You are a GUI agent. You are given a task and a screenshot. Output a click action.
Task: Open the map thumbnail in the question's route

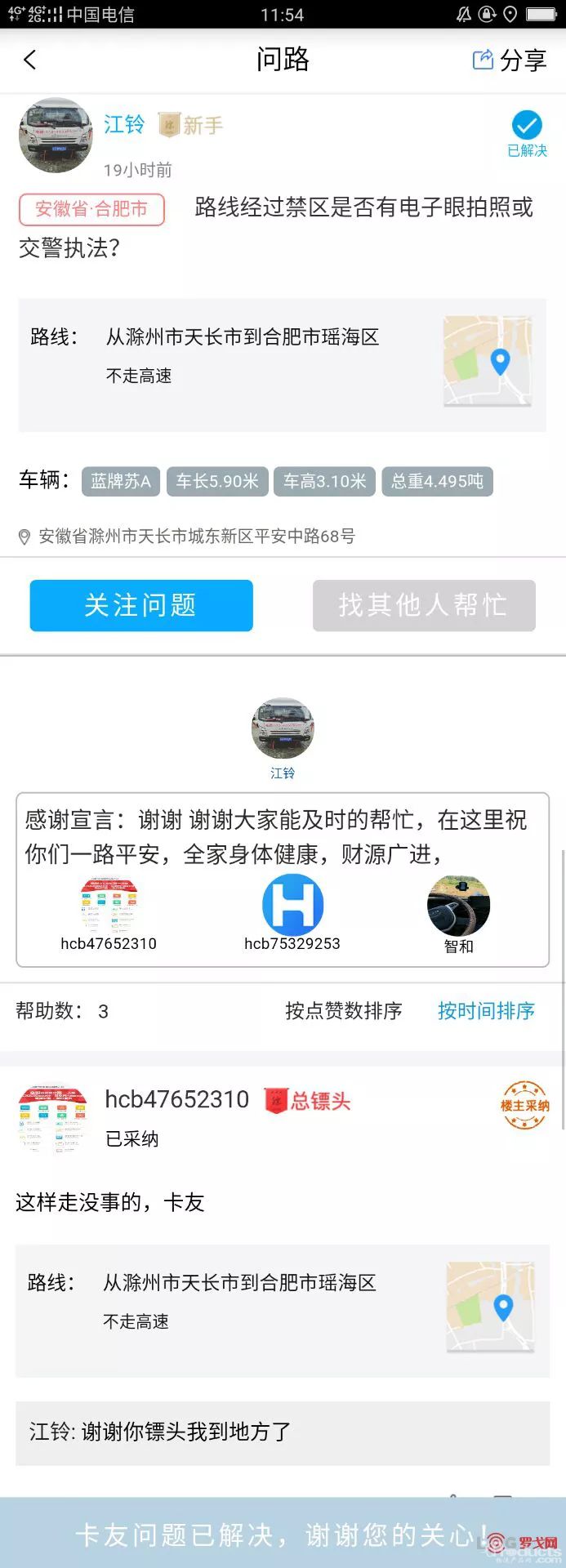pyautogui.click(x=488, y=361)
